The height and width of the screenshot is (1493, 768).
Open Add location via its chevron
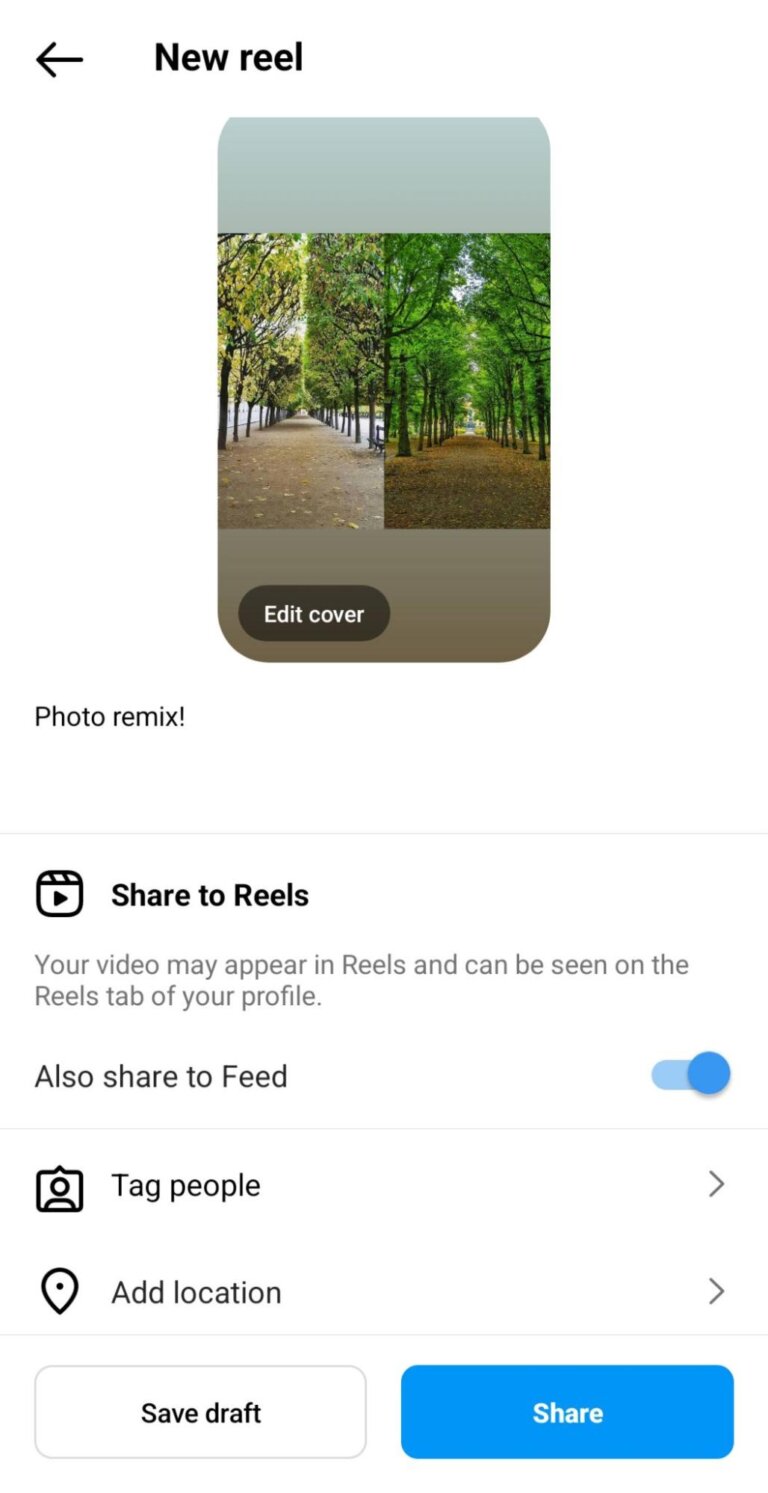click(x=716, y=1291)
